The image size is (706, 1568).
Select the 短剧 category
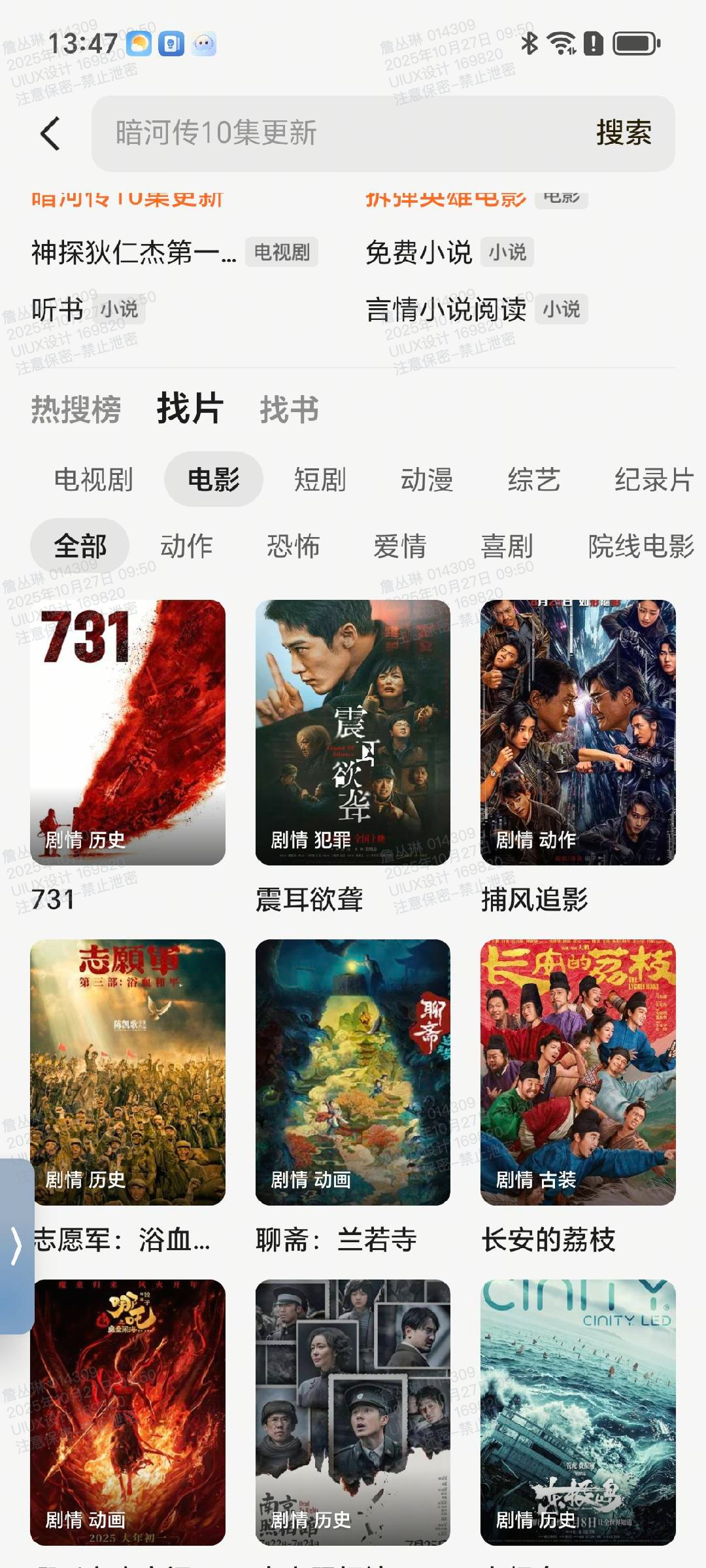320,479
